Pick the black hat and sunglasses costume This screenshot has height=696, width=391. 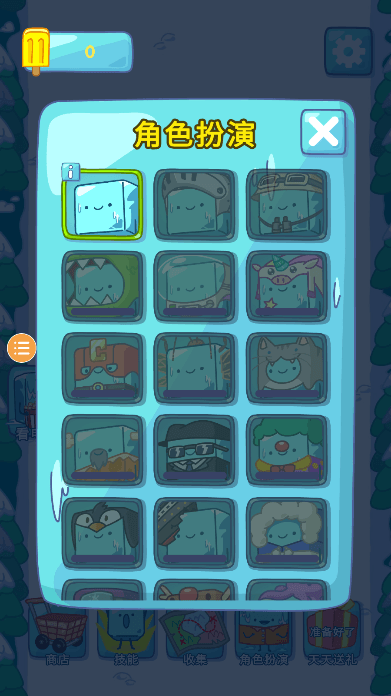pos(195,450)
